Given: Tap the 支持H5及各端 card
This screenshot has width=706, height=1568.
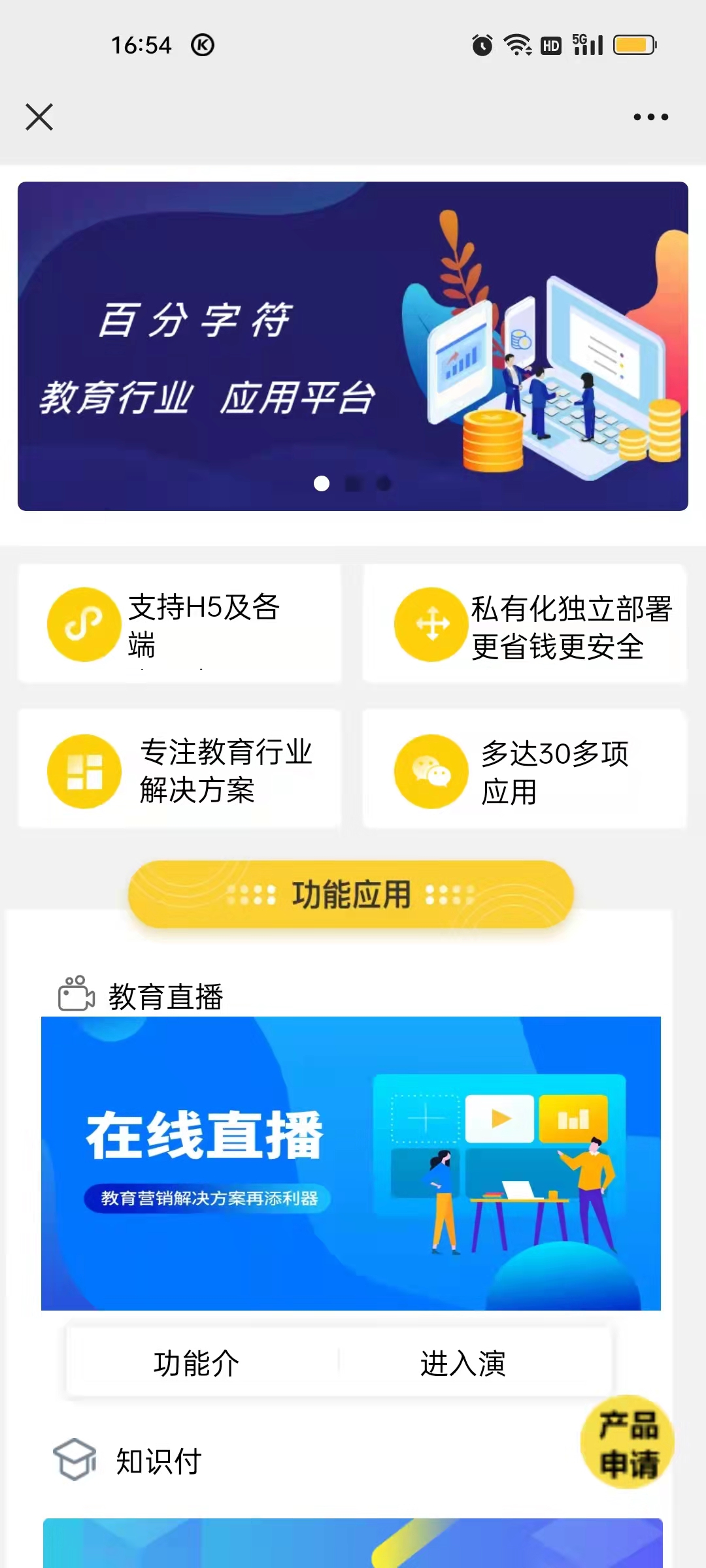Looking at the screenshot, I should click(x=180, y=624).
